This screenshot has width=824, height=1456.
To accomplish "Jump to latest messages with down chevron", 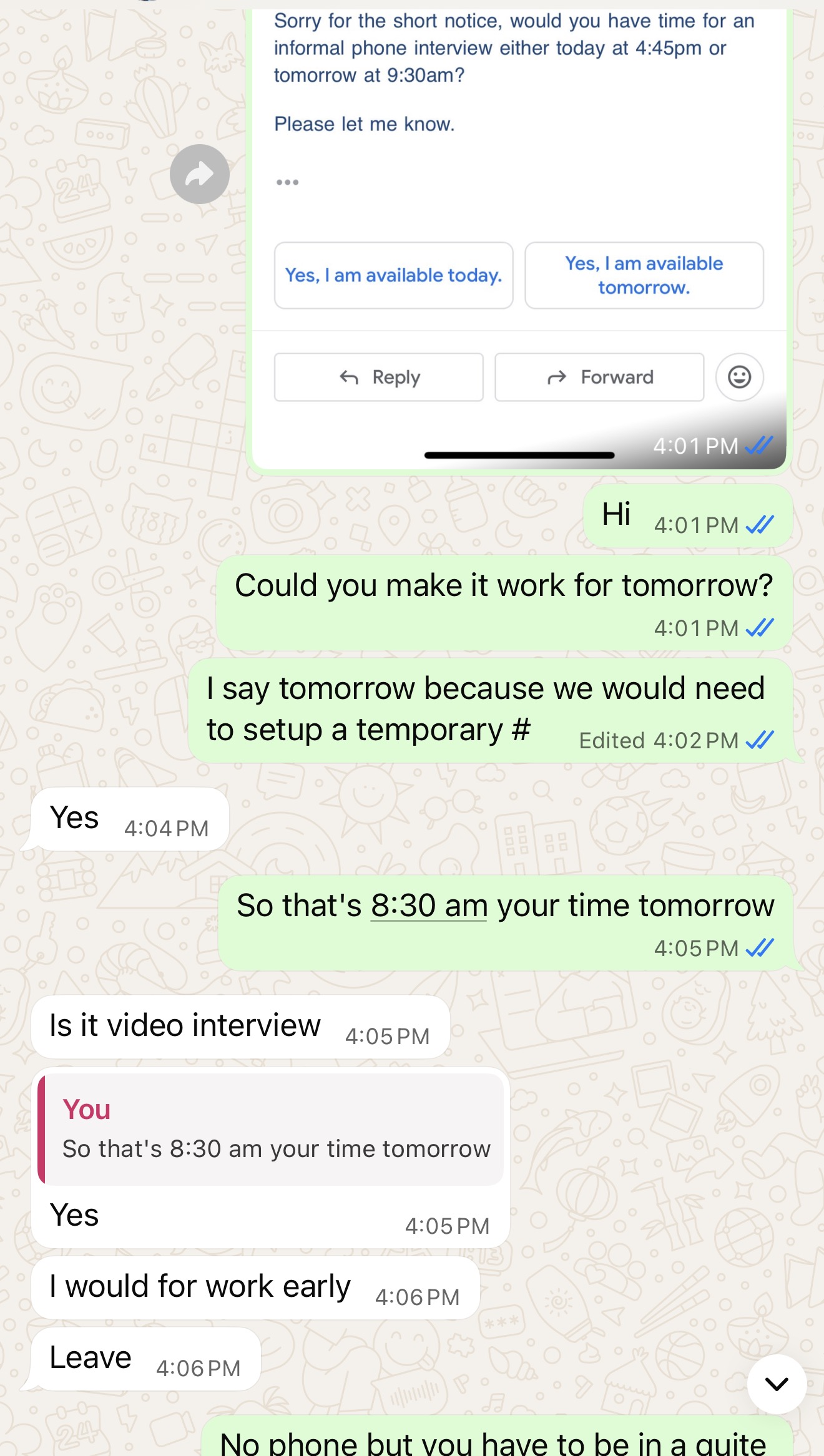I will [777, 1384].
